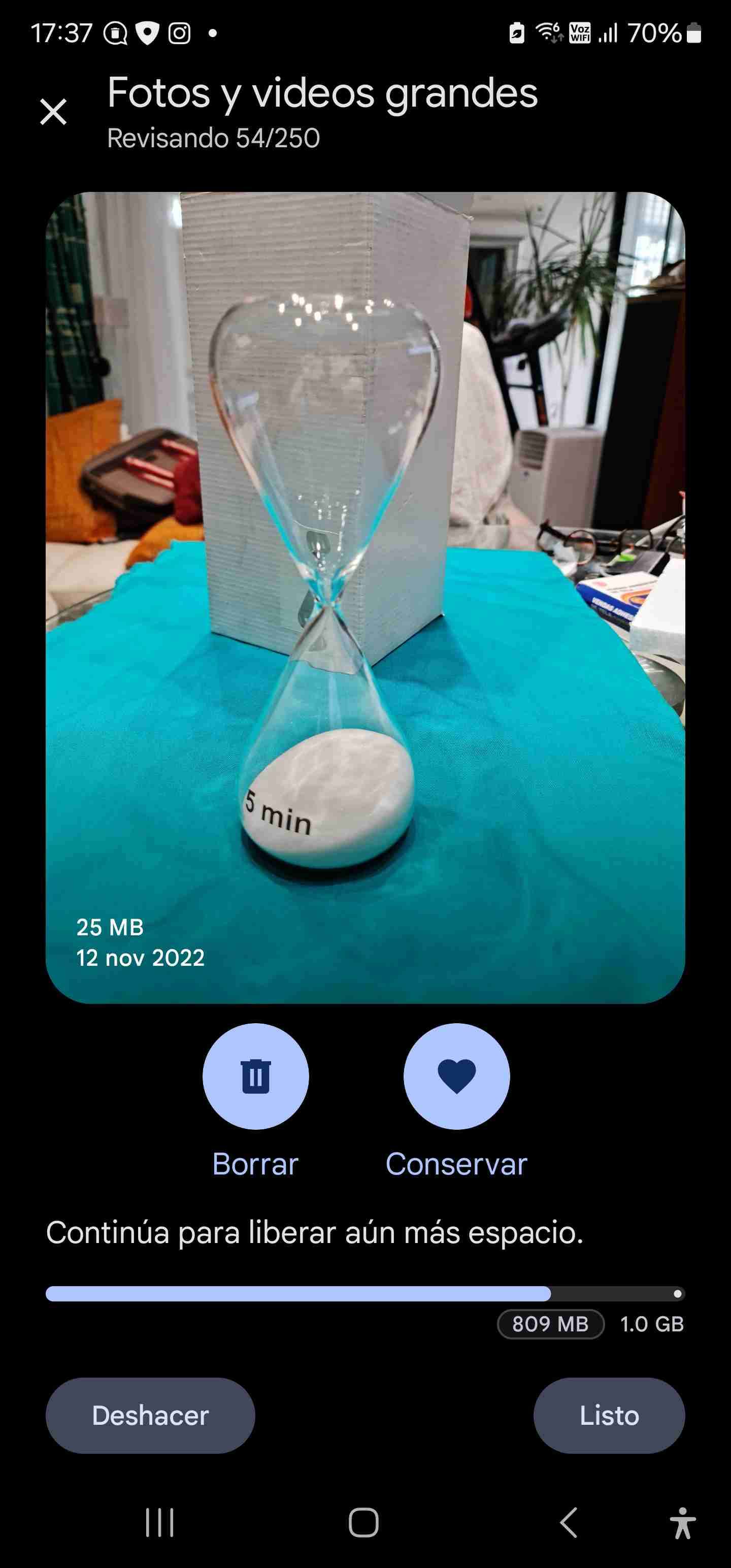
Task: Tap the heart icon to keep photo
Action: [456, 1076]
